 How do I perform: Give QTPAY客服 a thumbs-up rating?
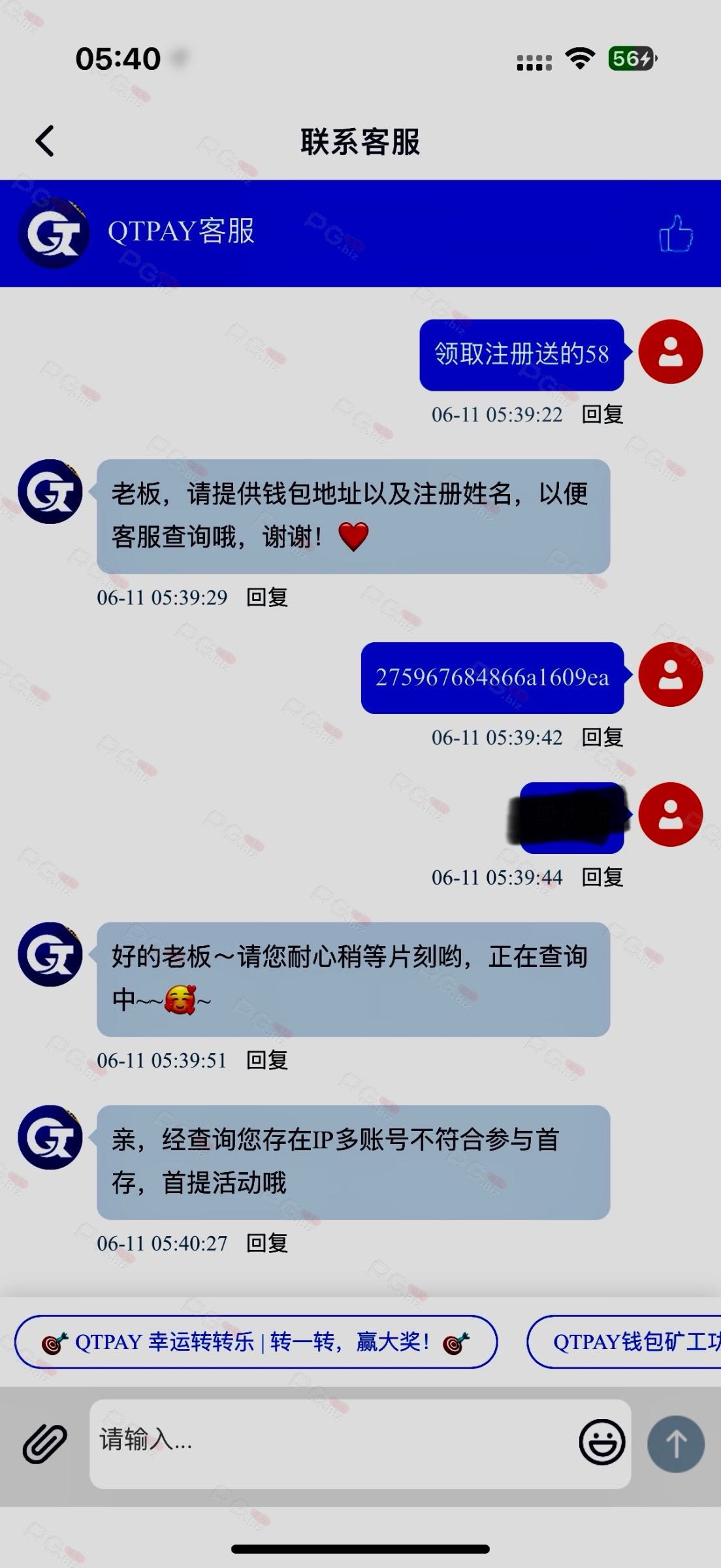click(675, 234)
